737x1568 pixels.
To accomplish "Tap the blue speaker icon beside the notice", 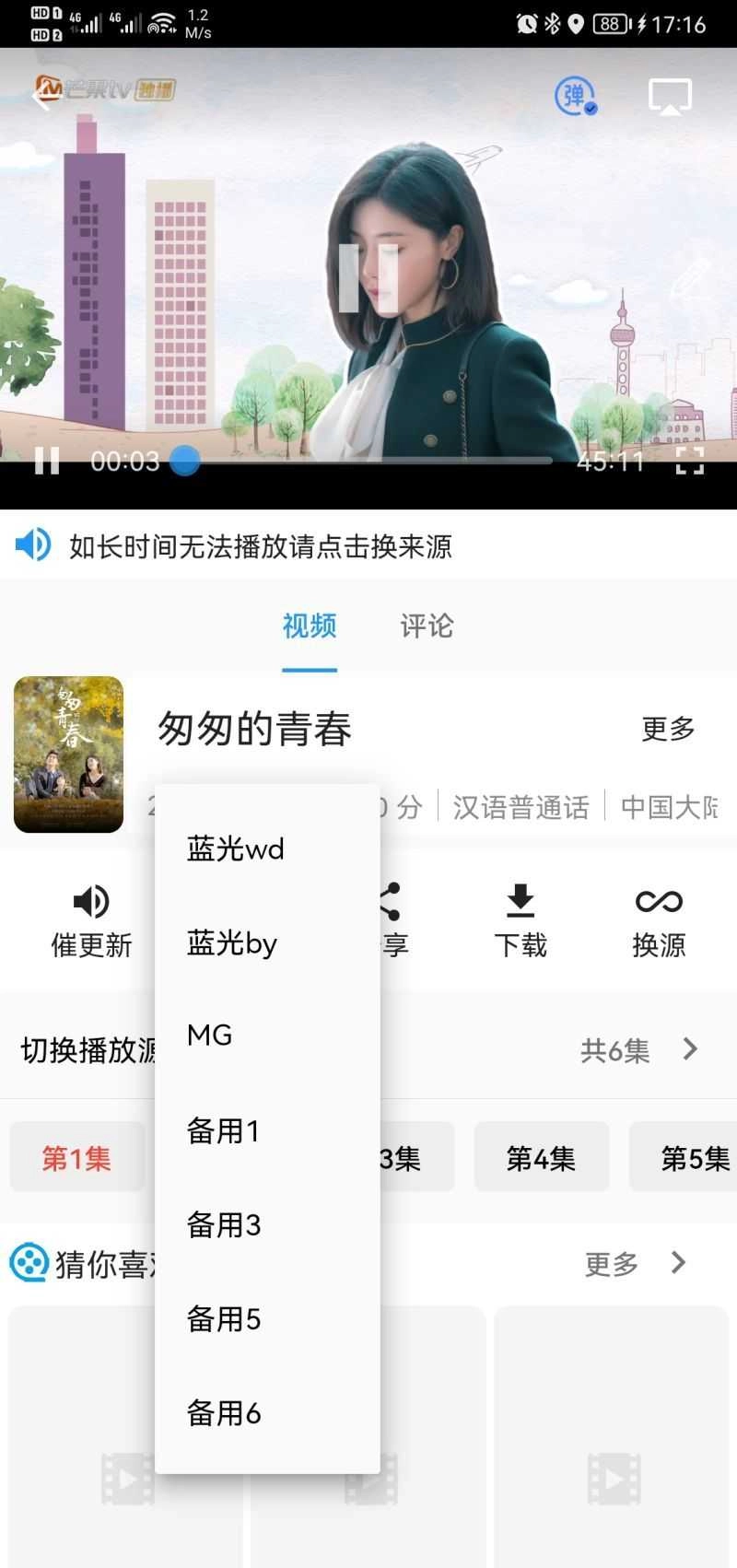I will pos(32,544).
